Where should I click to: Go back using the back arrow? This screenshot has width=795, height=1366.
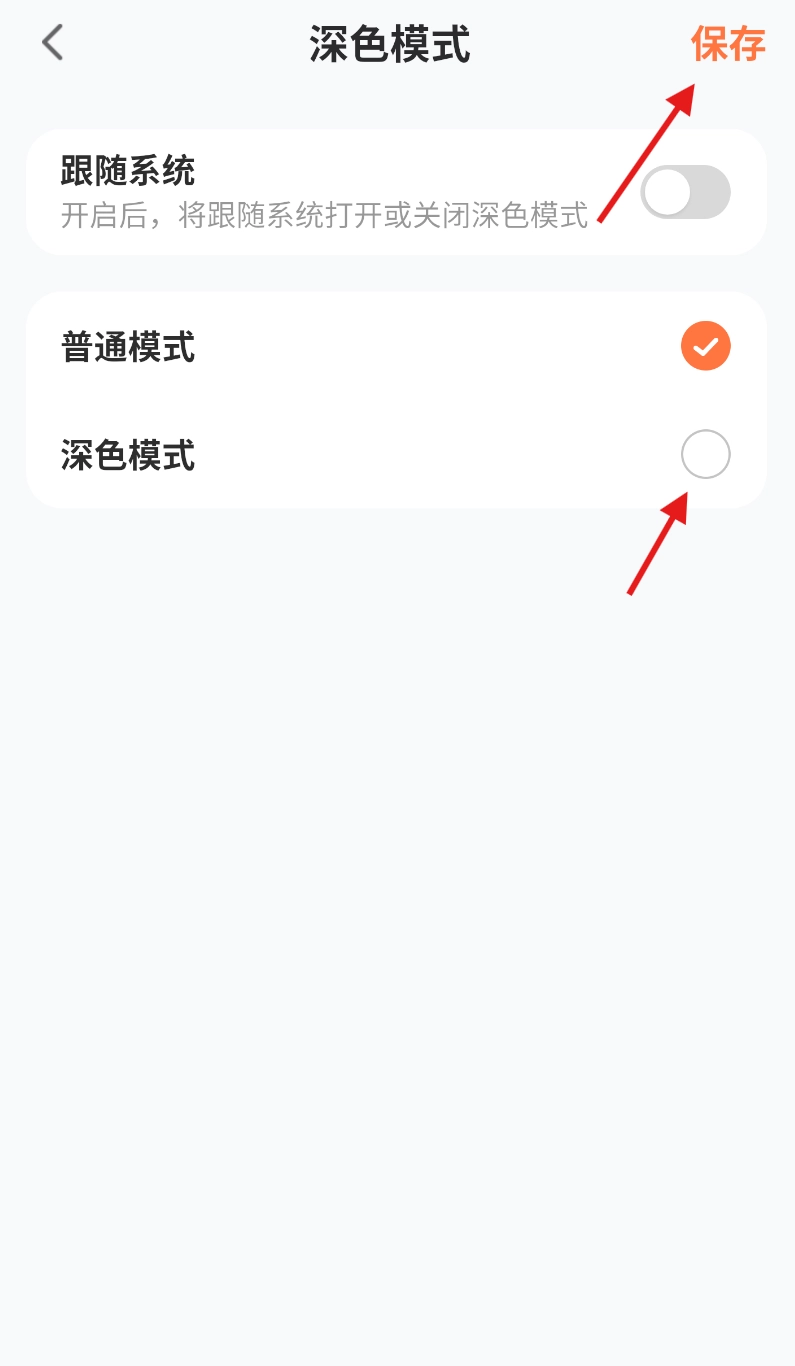[x=52, y=44]
